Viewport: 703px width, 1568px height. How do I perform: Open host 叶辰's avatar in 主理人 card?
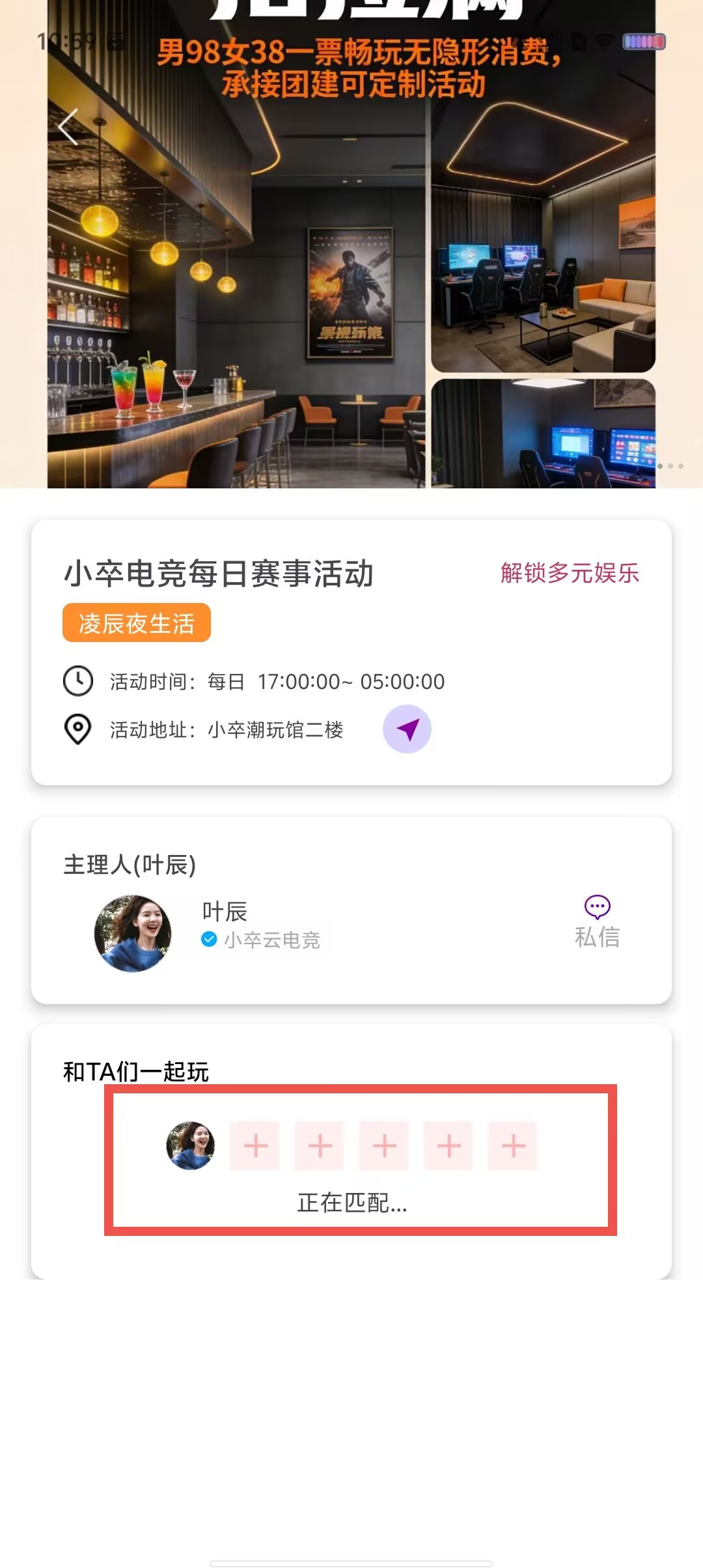[133, 933]
